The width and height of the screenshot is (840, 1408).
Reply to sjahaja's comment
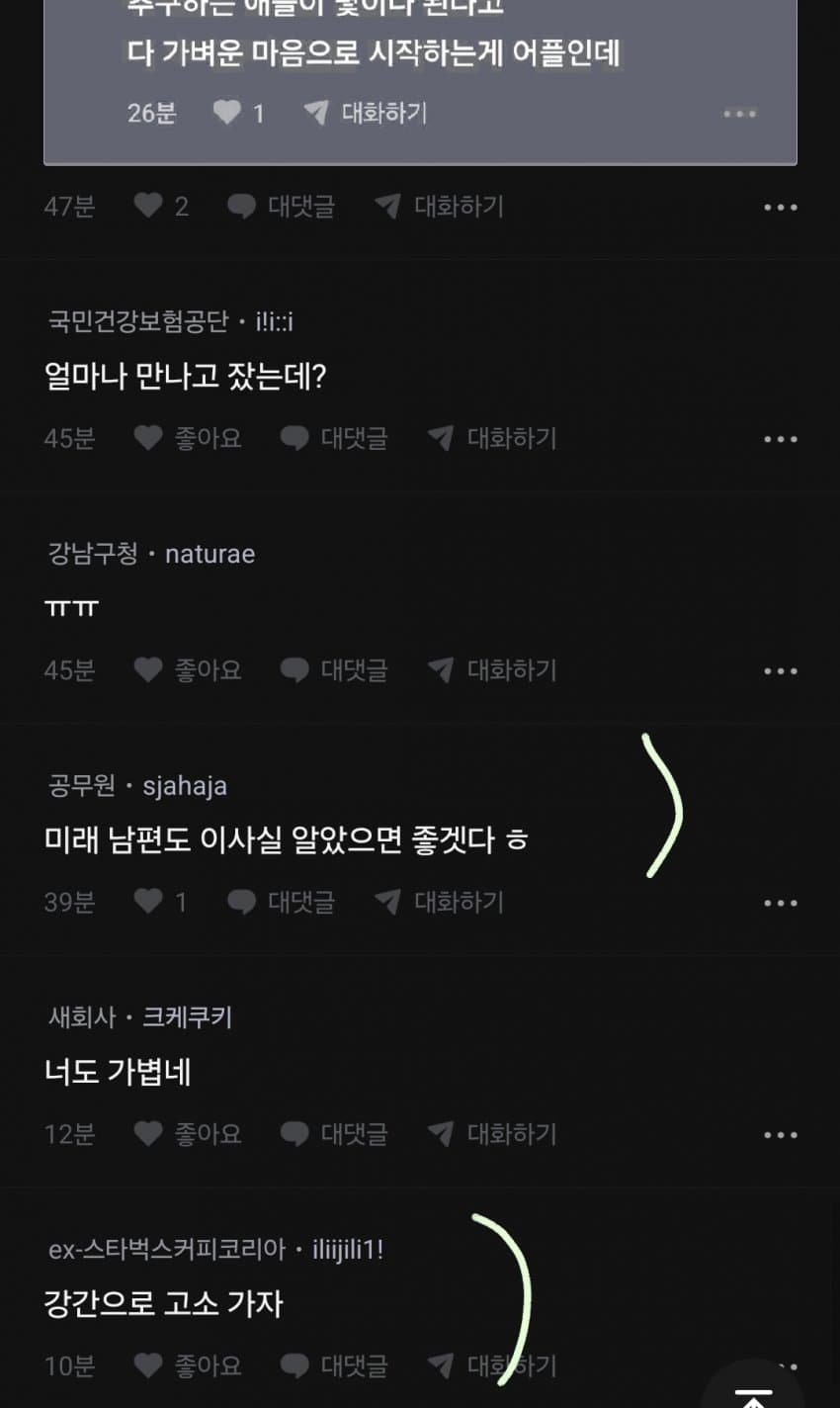(x=282, y=902)
